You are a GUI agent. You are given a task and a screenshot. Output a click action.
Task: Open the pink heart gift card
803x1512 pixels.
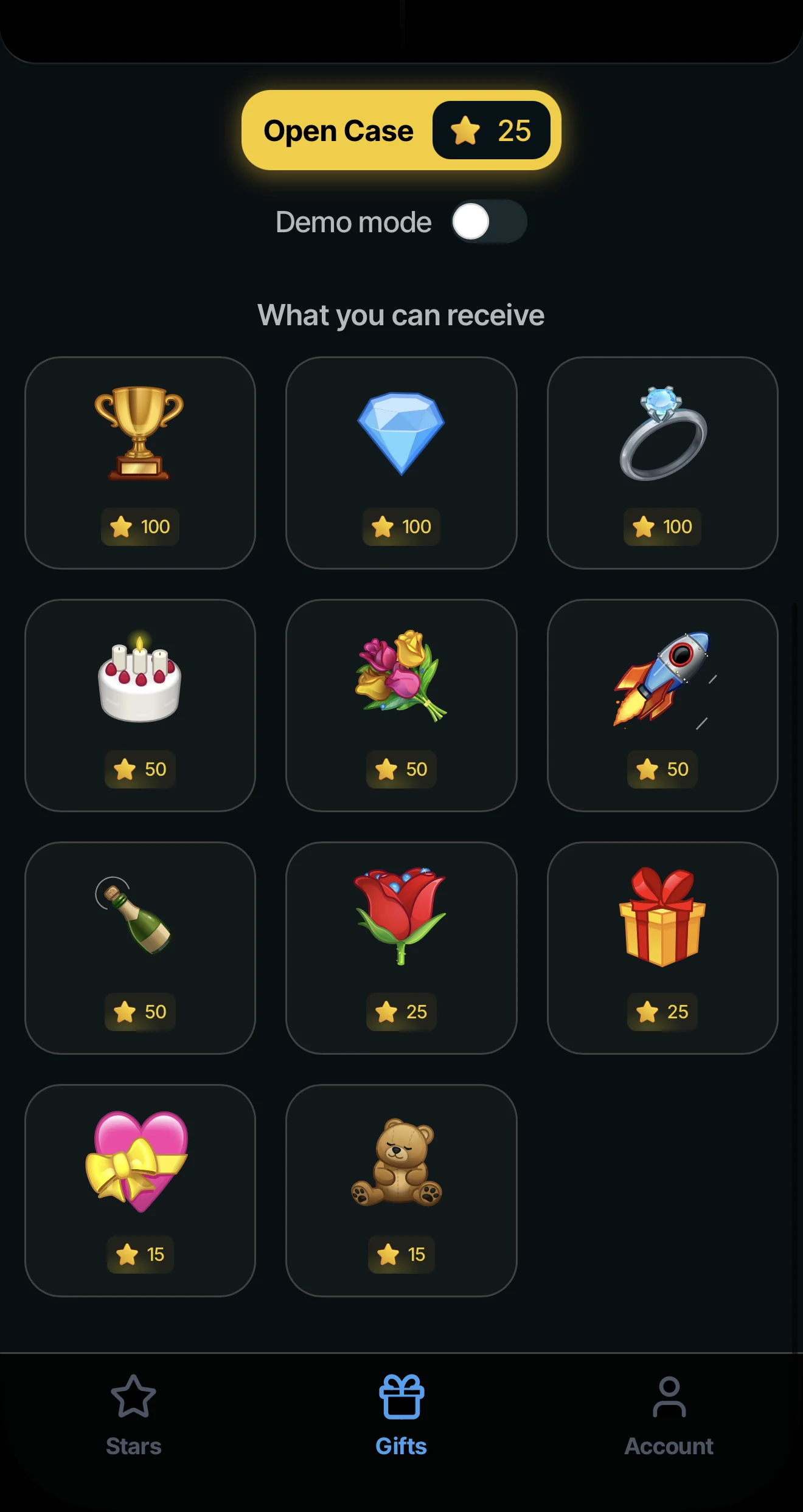[x=140, y=1190]
